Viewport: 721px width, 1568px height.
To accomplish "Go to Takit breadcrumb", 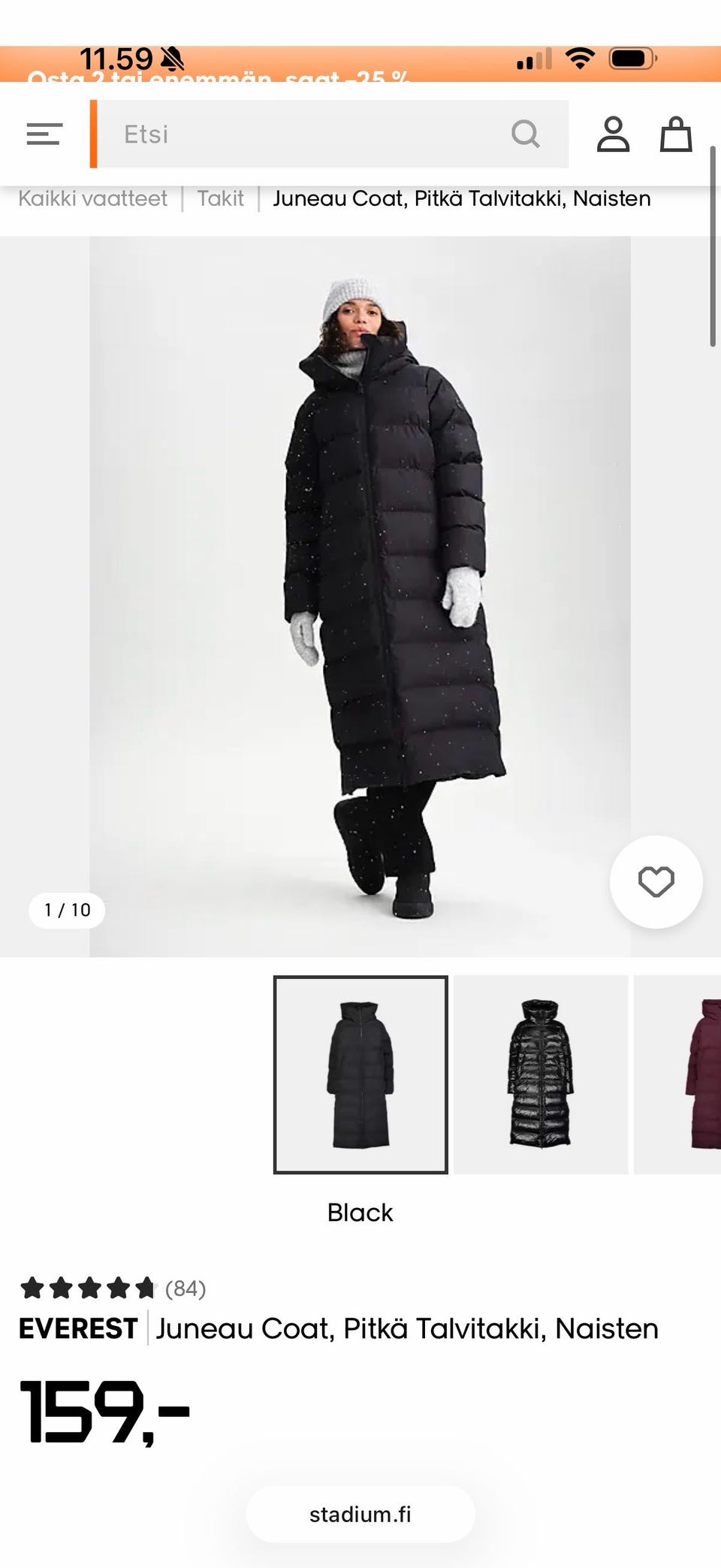I will pyautogui.click(x=220, y=198).
